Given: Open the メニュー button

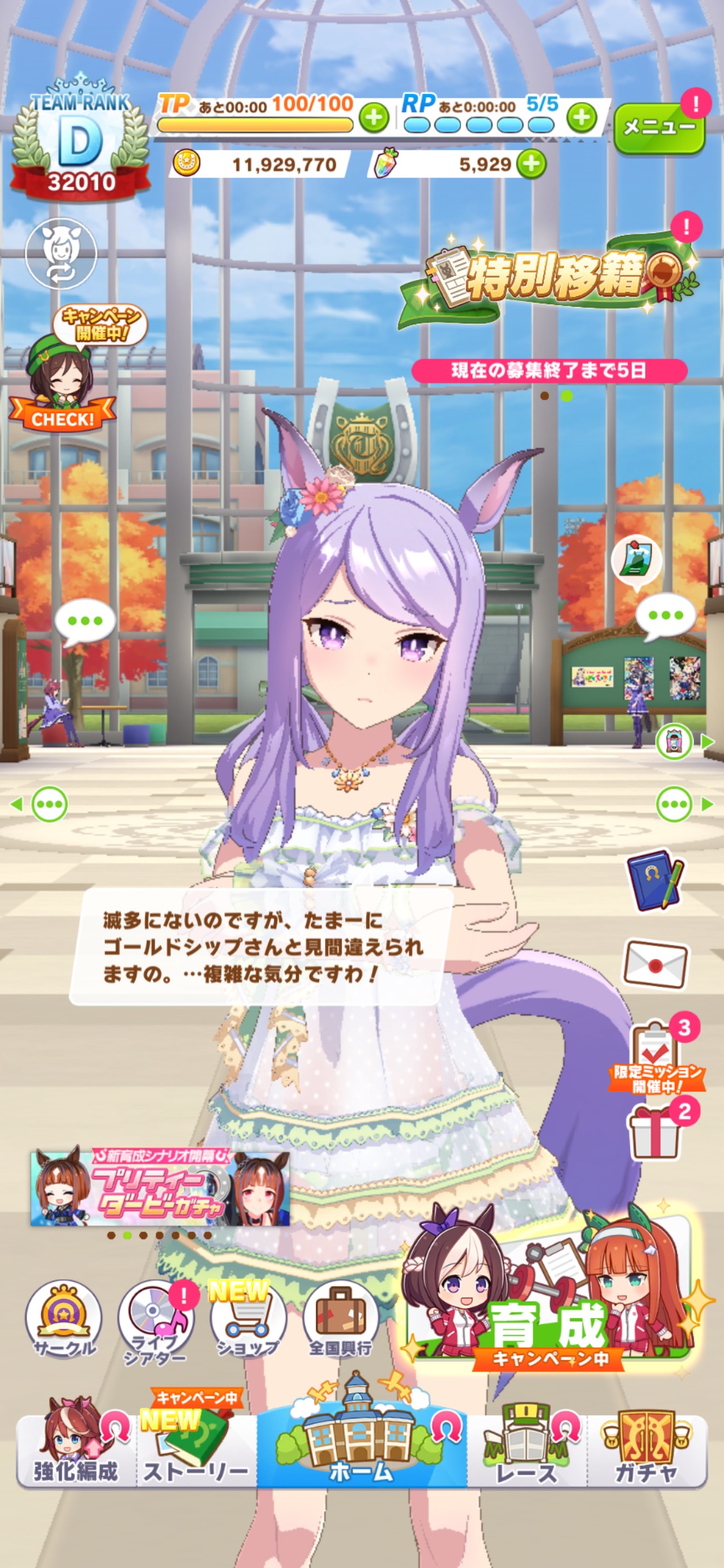Looking at the screenshot, I should pos(658,127).
